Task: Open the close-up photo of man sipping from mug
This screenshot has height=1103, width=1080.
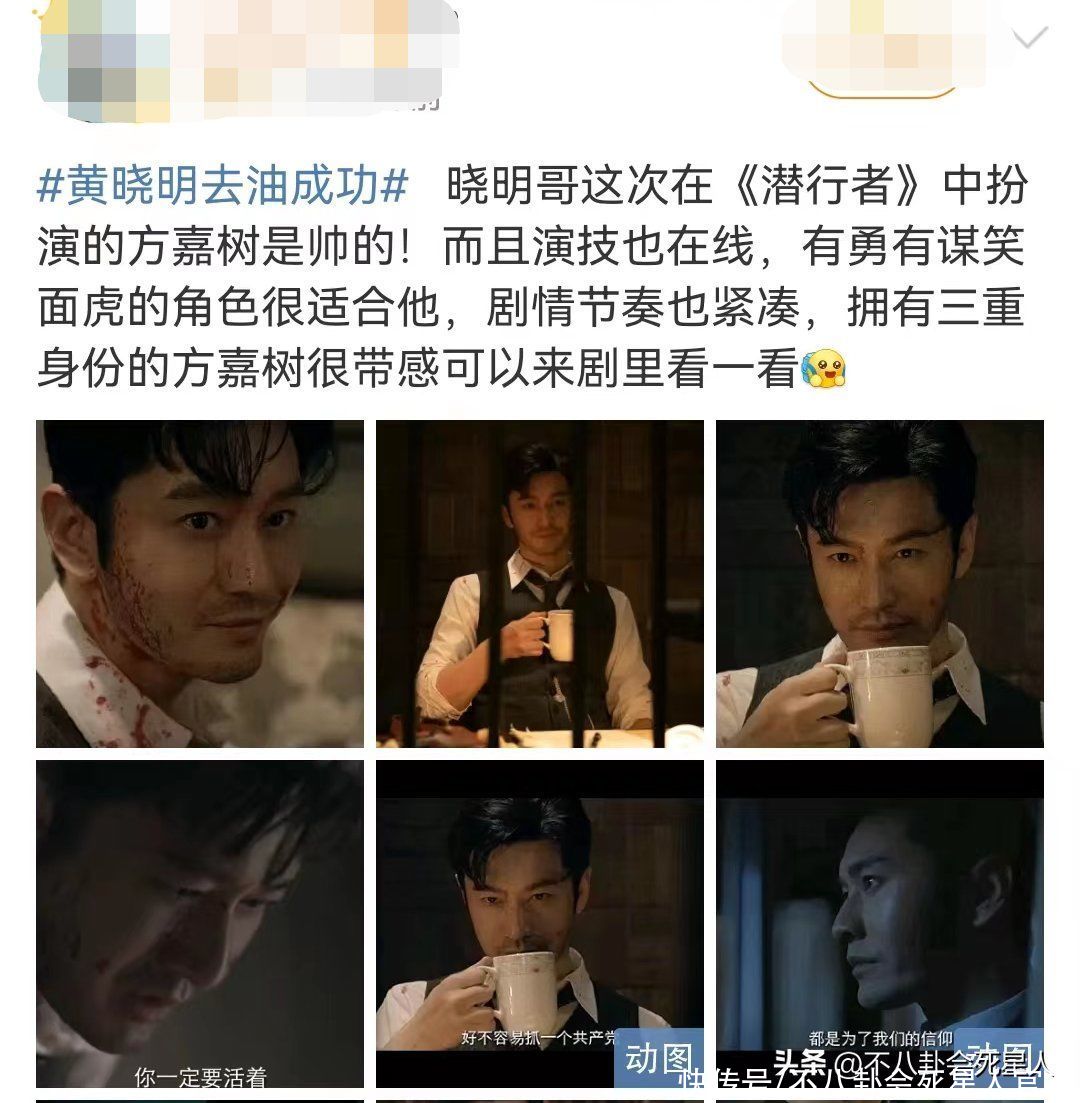Action: pyautogui.click(x=880, y=583)
